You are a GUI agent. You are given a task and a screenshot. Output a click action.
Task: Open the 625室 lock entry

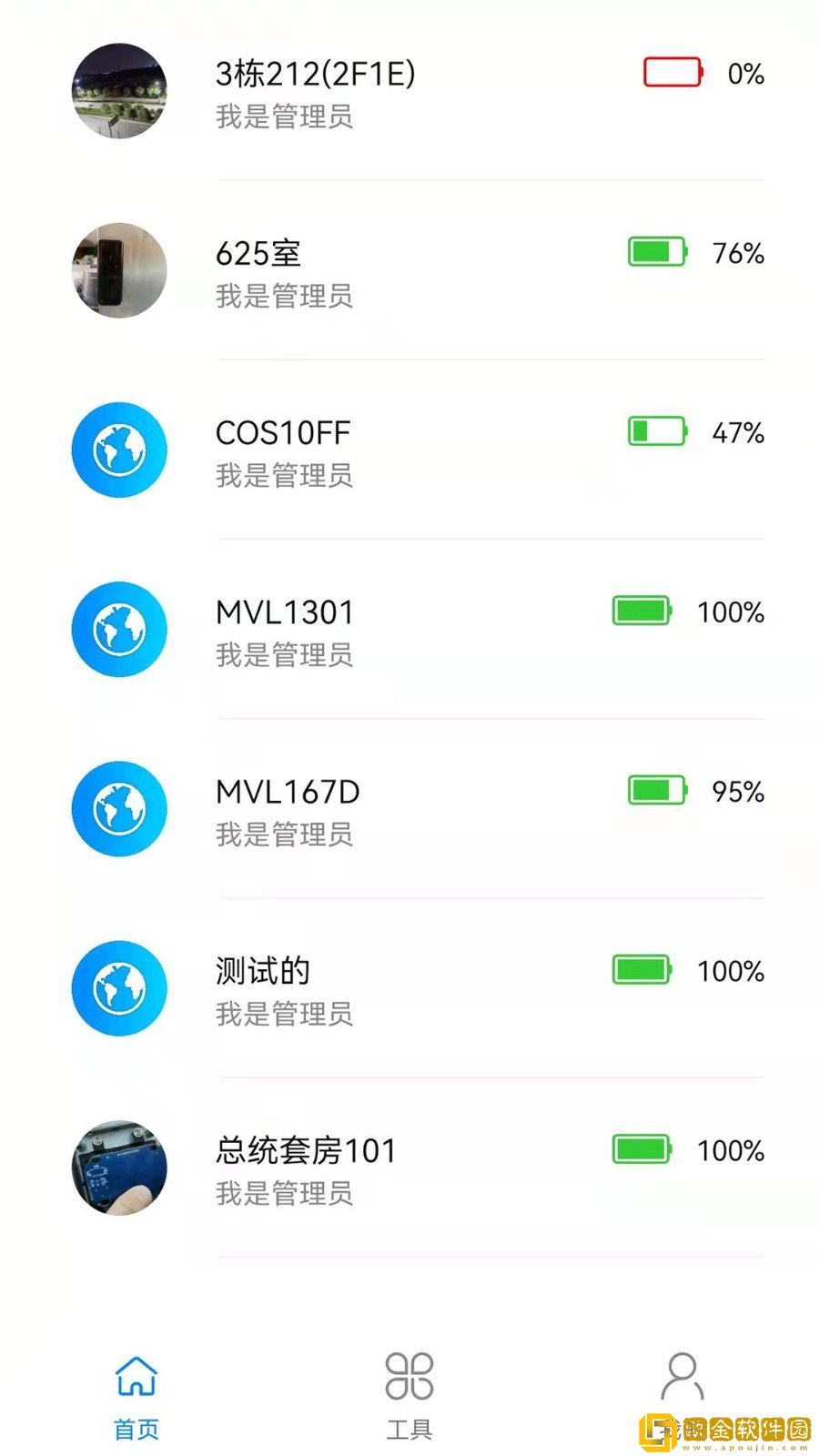[x=258, y=271]
